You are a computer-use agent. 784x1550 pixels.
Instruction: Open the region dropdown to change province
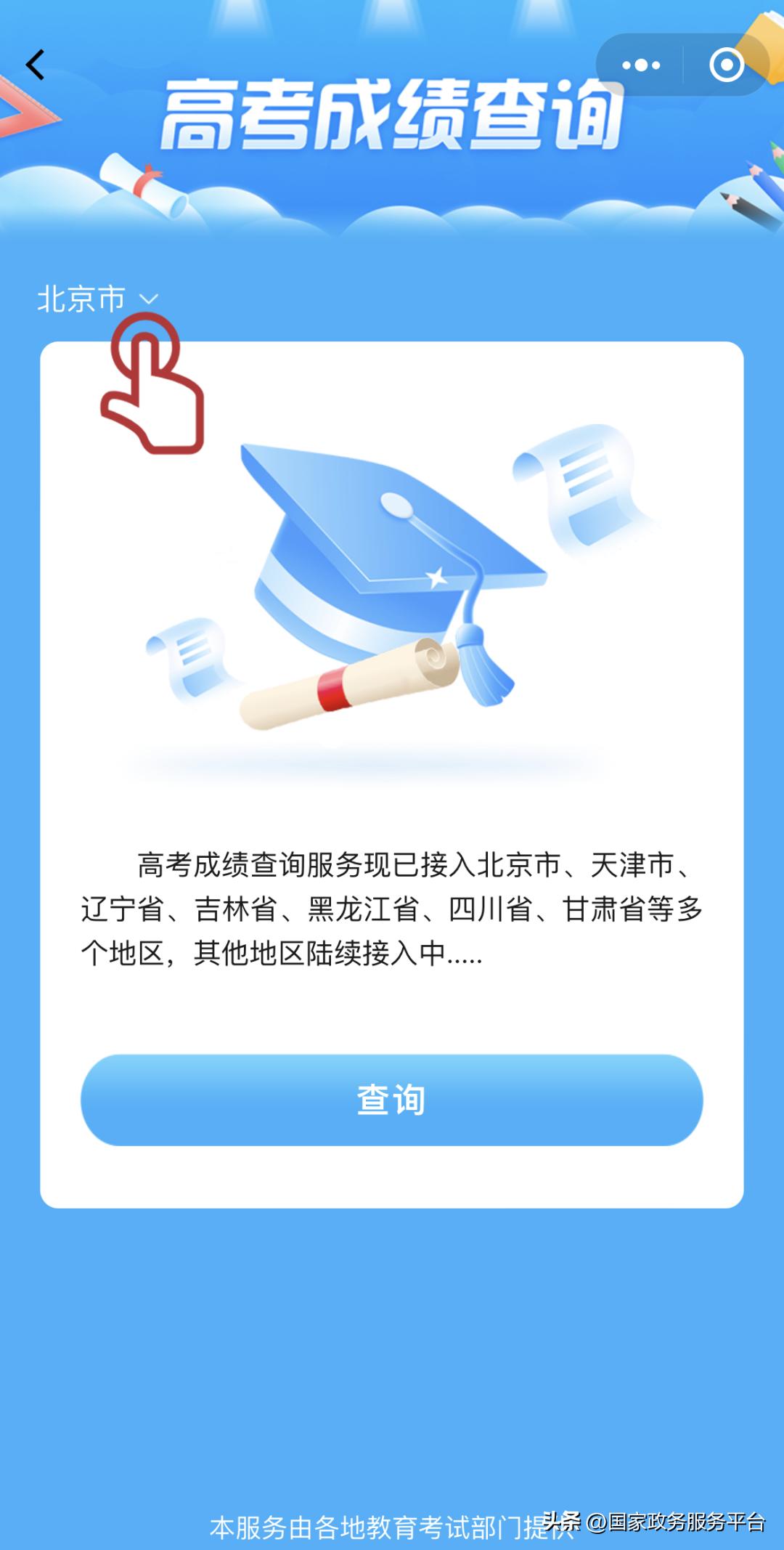coord(94,298)
